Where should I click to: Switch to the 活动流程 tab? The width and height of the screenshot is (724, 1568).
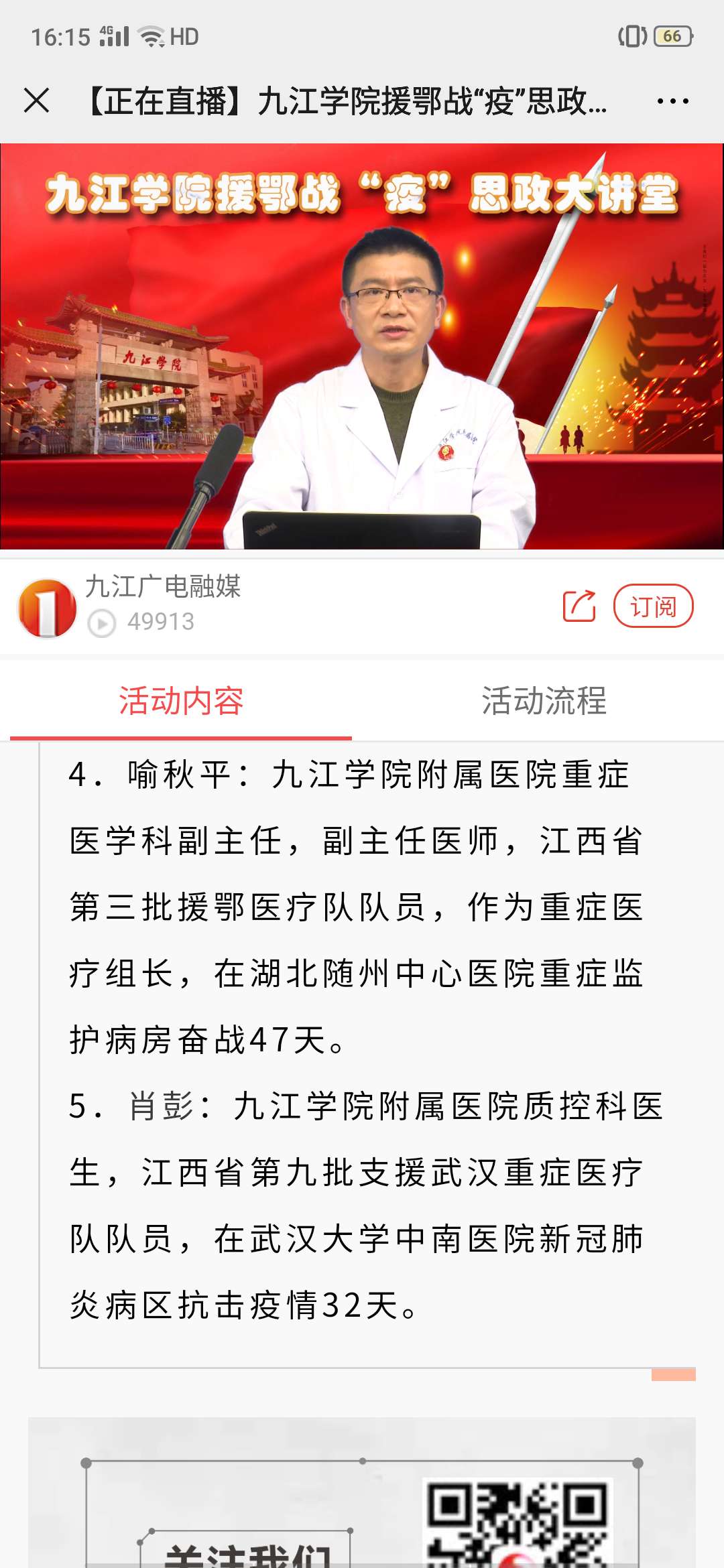tap(544, 702)
